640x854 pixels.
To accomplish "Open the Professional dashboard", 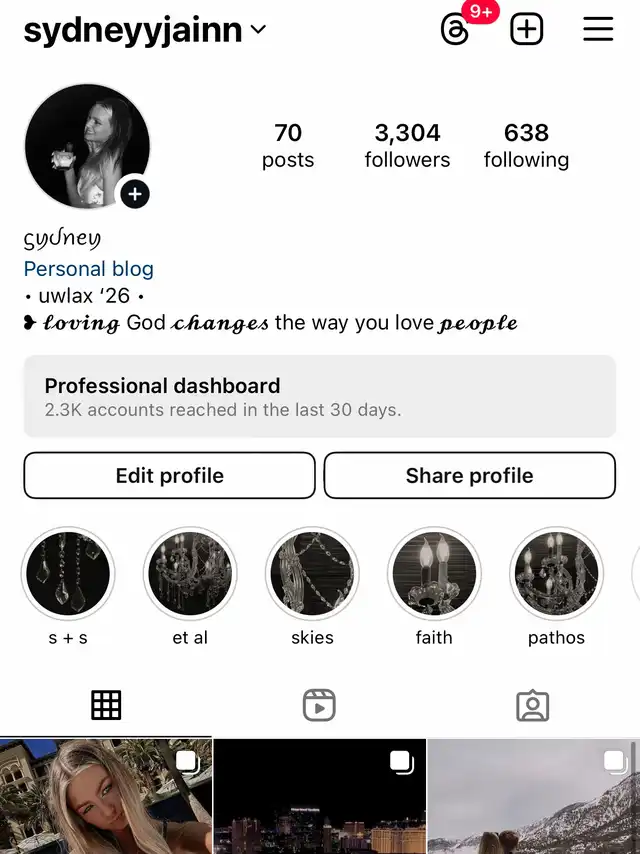I will click(319, 396).
